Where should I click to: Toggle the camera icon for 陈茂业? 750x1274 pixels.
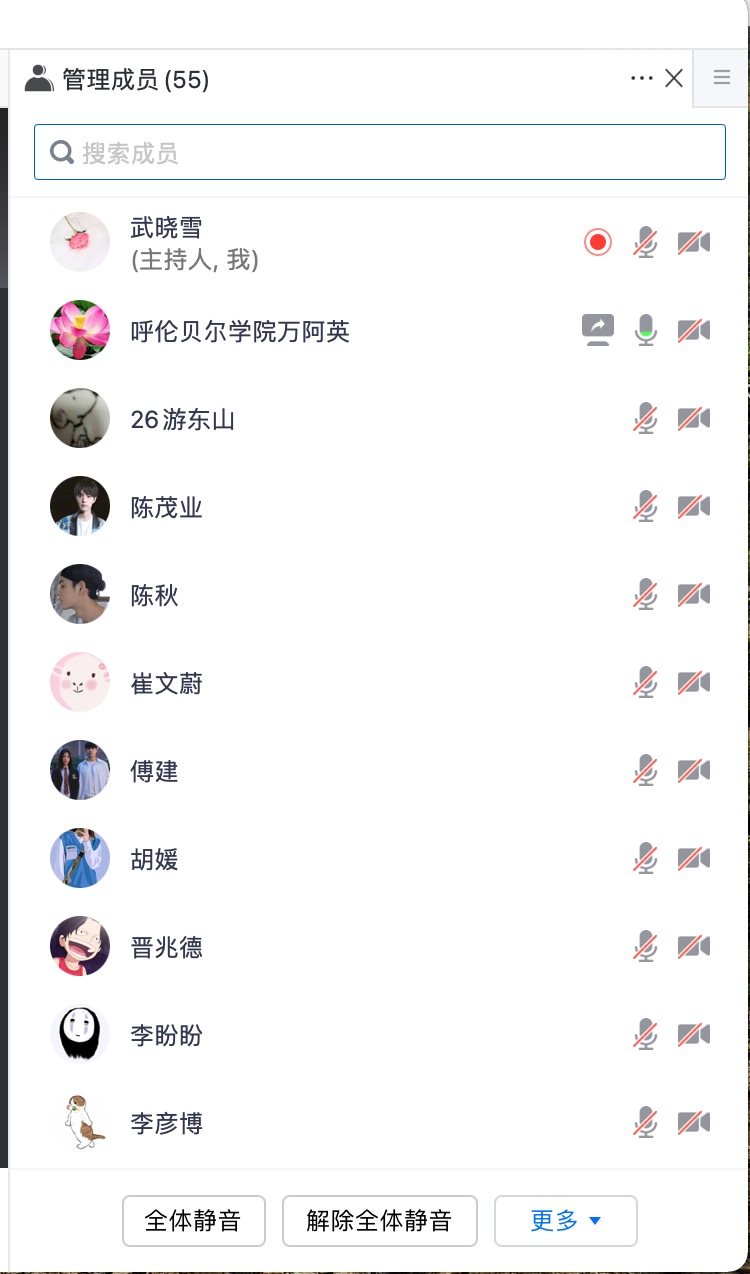click(694, 506)
